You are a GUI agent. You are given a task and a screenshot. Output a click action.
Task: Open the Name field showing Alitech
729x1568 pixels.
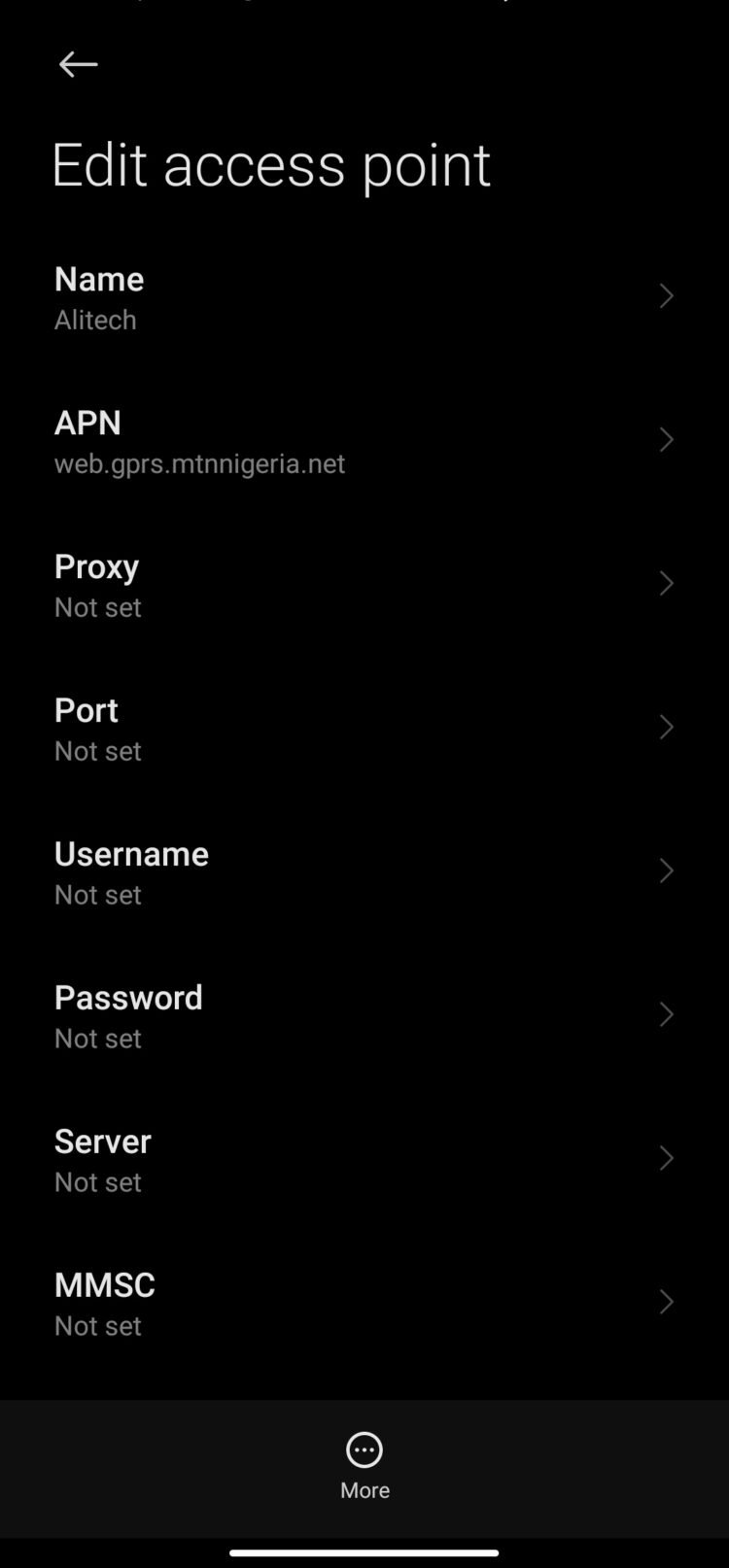292,297
